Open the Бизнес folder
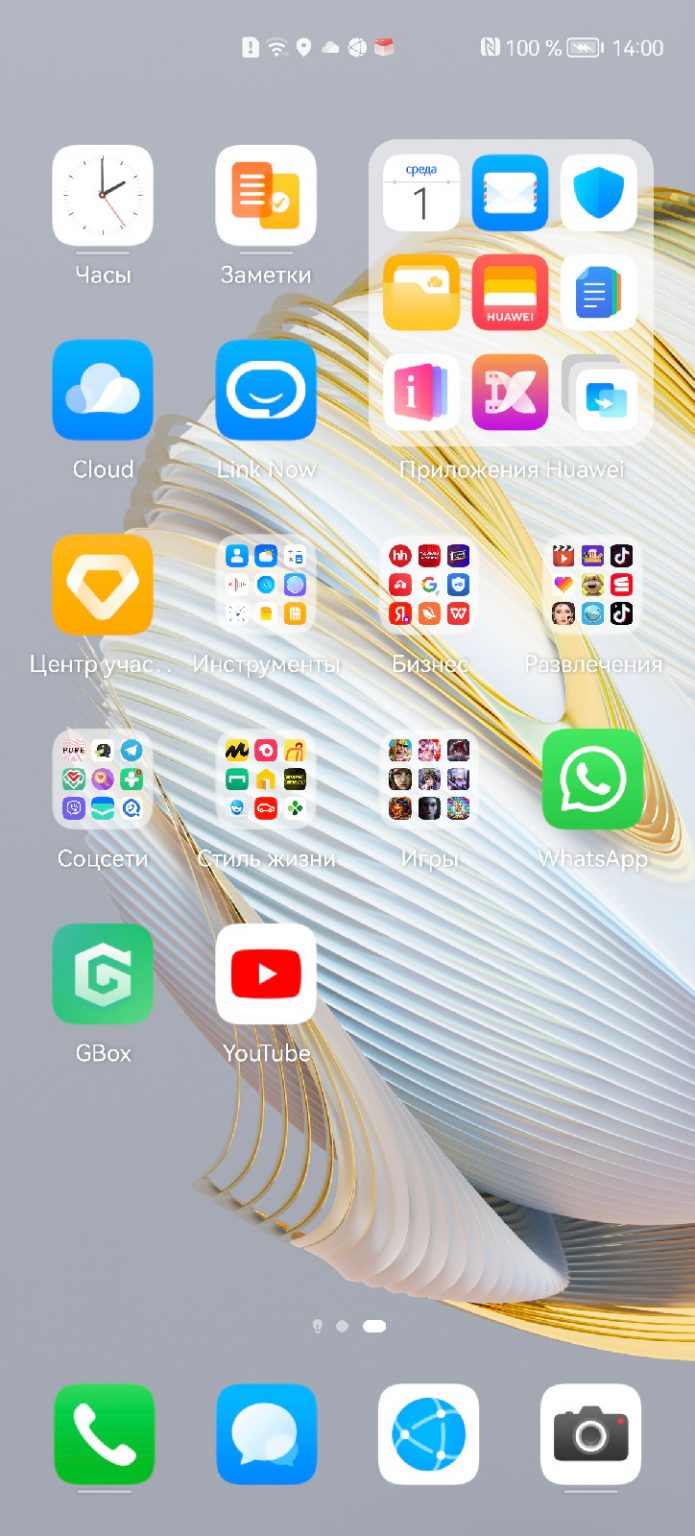The image size is (695, 1536). coord(429,585)
